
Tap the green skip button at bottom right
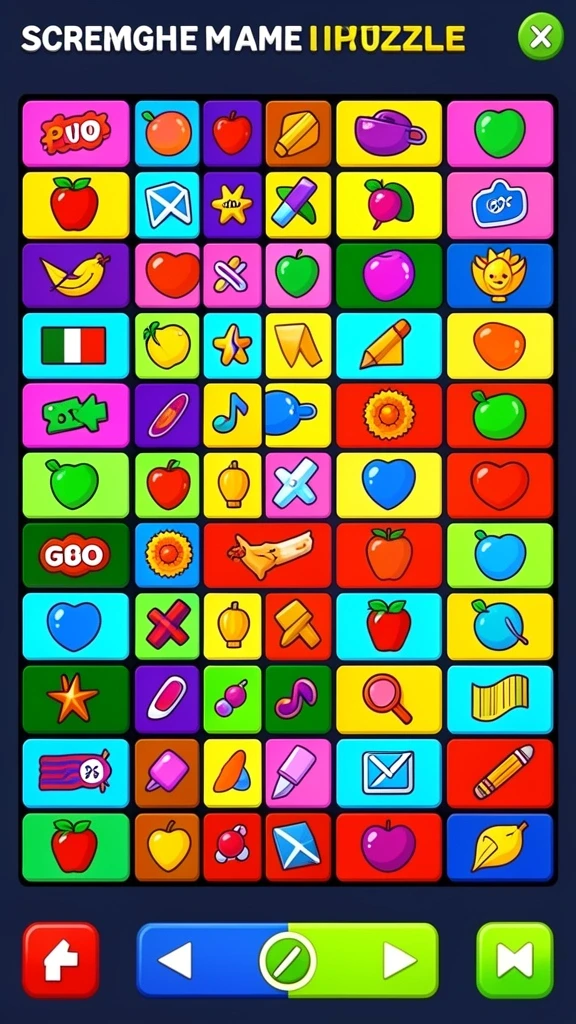515,960
